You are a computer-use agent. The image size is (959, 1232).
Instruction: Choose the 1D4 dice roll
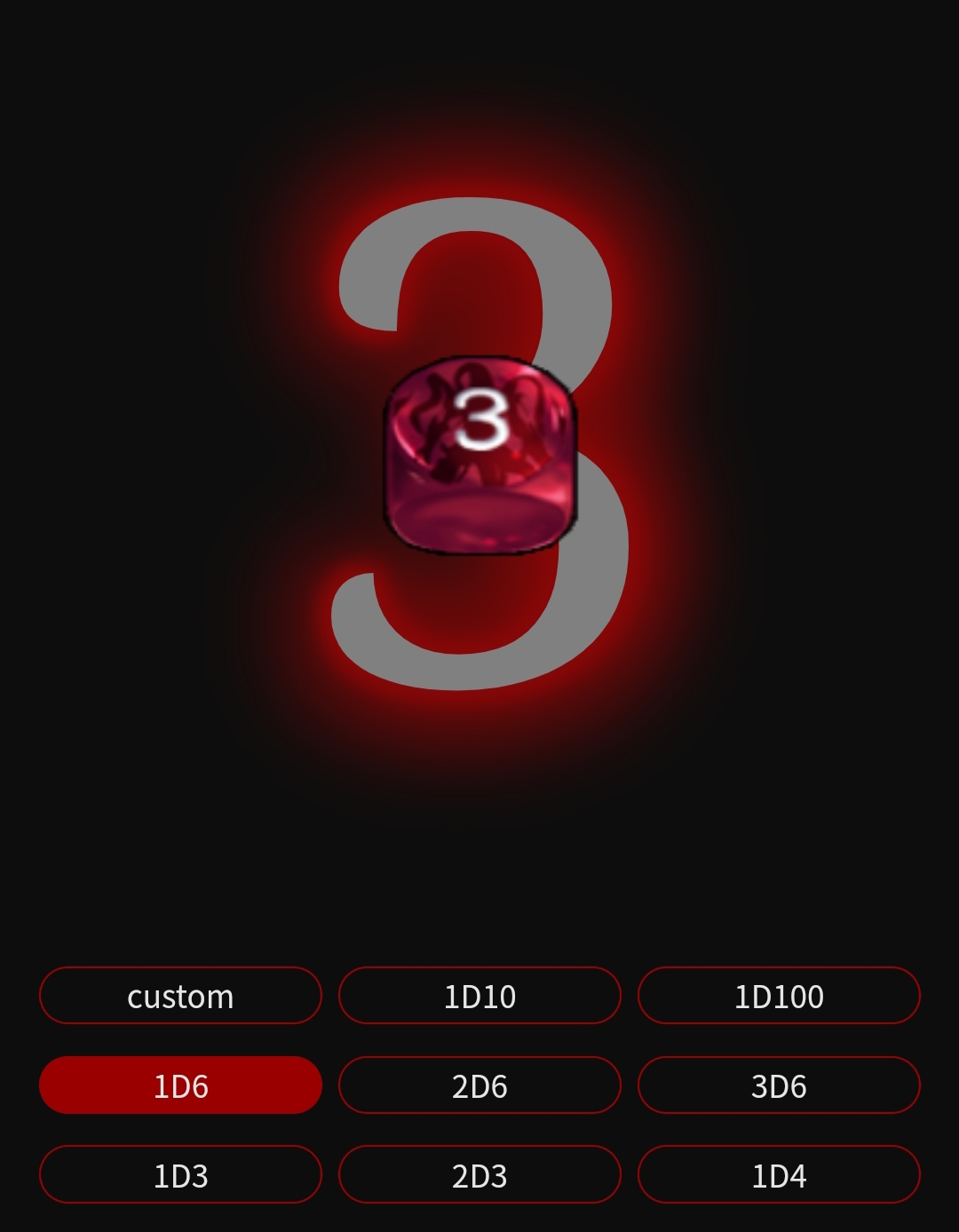(779, 1175)
